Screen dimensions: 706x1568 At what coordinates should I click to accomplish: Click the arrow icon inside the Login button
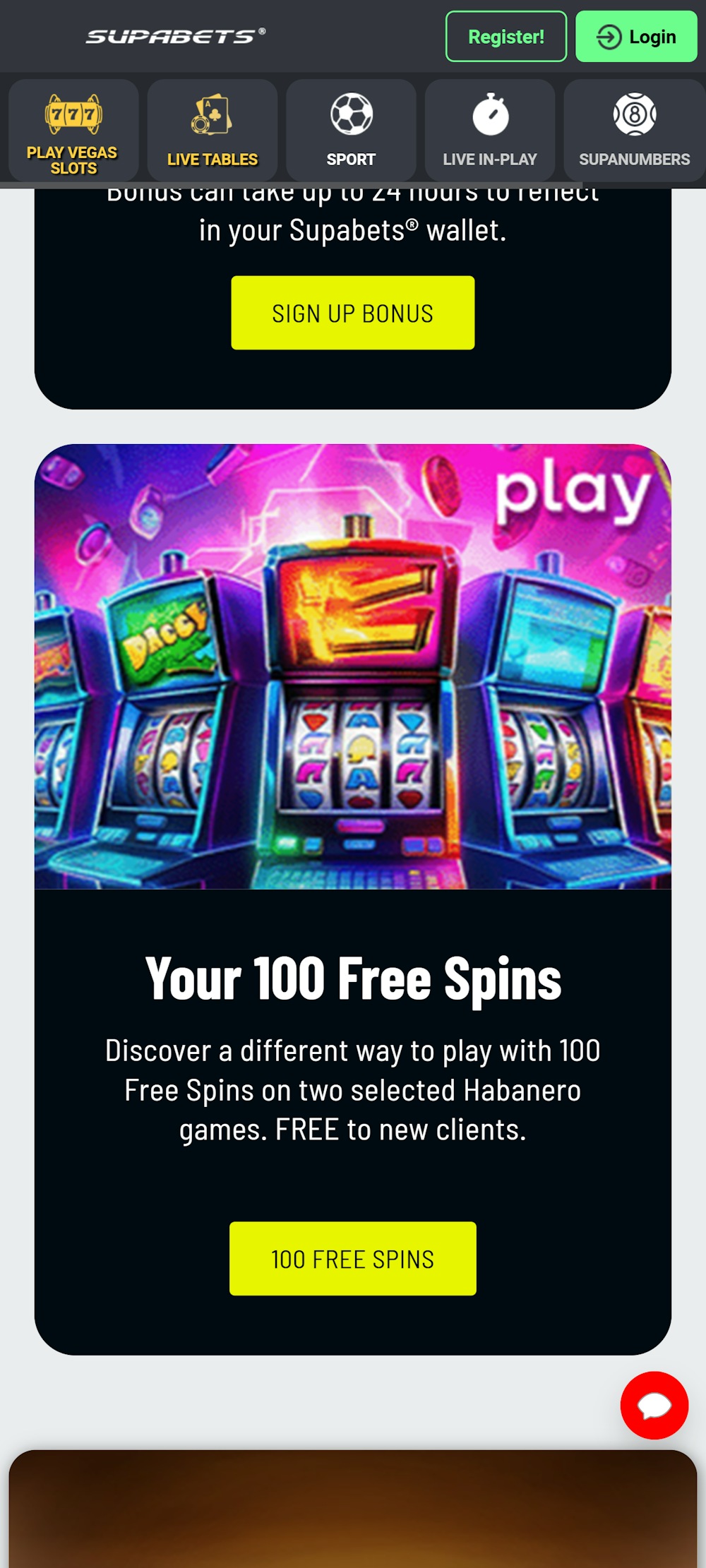(x=608, y=37)
